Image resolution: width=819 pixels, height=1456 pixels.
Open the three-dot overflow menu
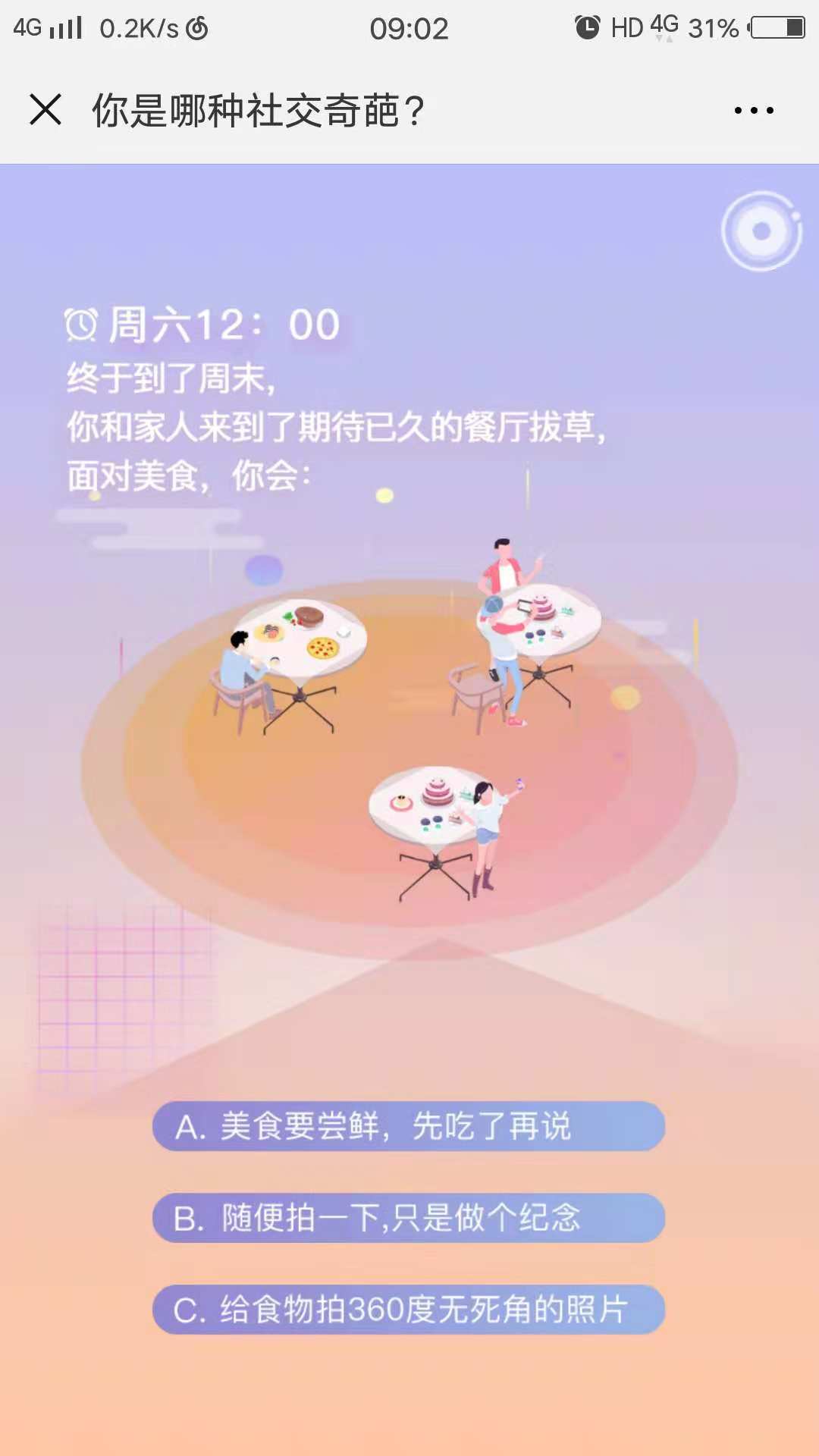point(754,111)
